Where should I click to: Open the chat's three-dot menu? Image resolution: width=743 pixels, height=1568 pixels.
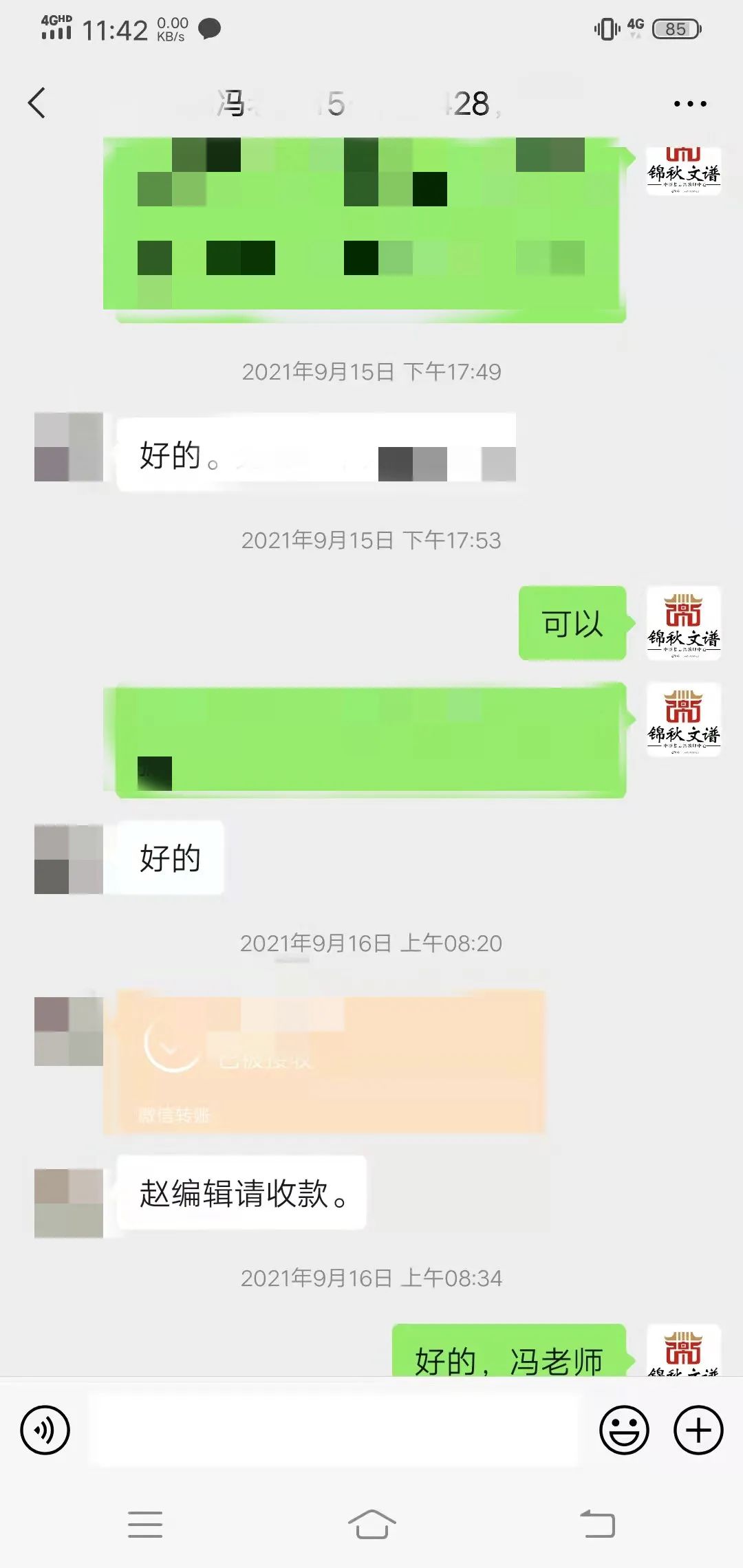pos(689,104)
